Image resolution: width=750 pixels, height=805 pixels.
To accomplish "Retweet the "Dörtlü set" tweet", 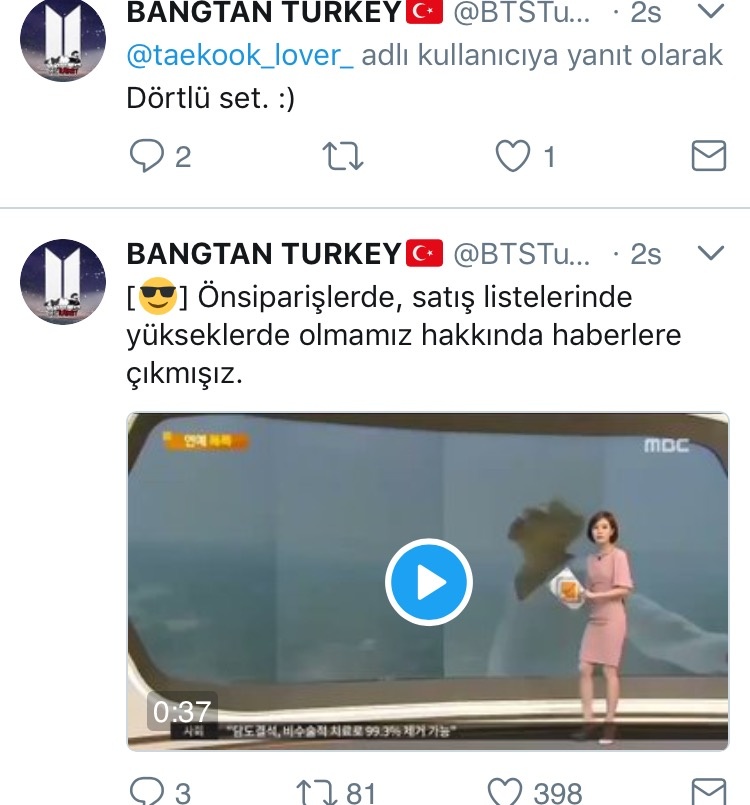I will [344, 155].
